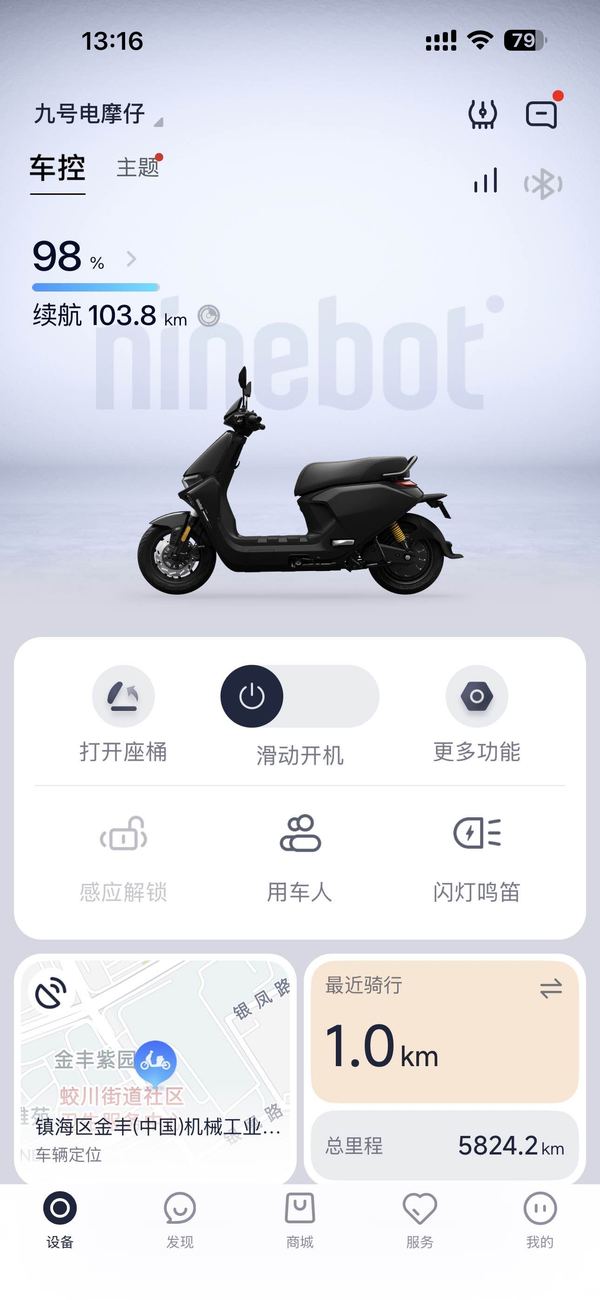Image resolution: width=600 pixels, height=1300 pixels.
Task: Open the tire pressure icon
Action: [482, 114]
